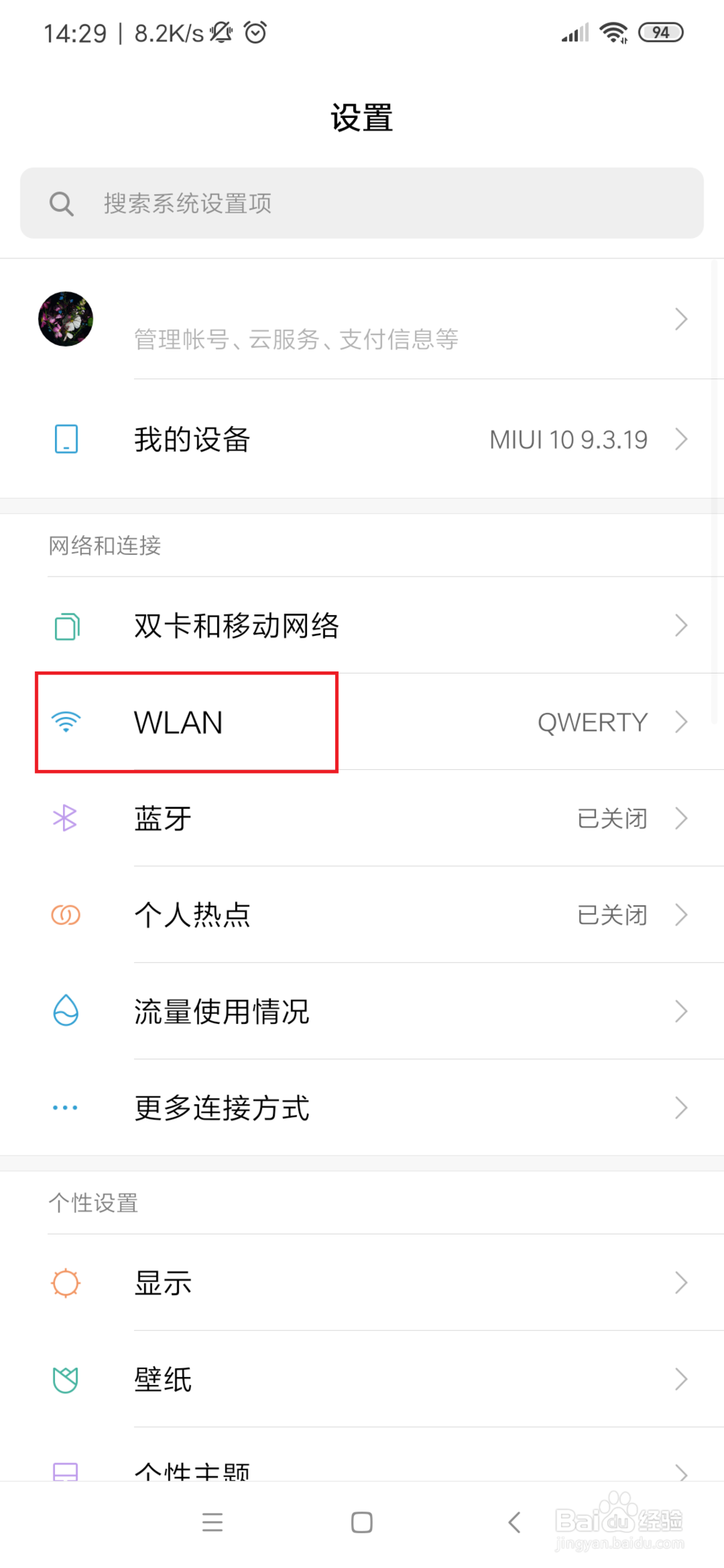Image resolution: width=724 pixels, height=1568 pixels.
Task: Click the highlighted WLAN label
Action: click(x=177, y=721)
